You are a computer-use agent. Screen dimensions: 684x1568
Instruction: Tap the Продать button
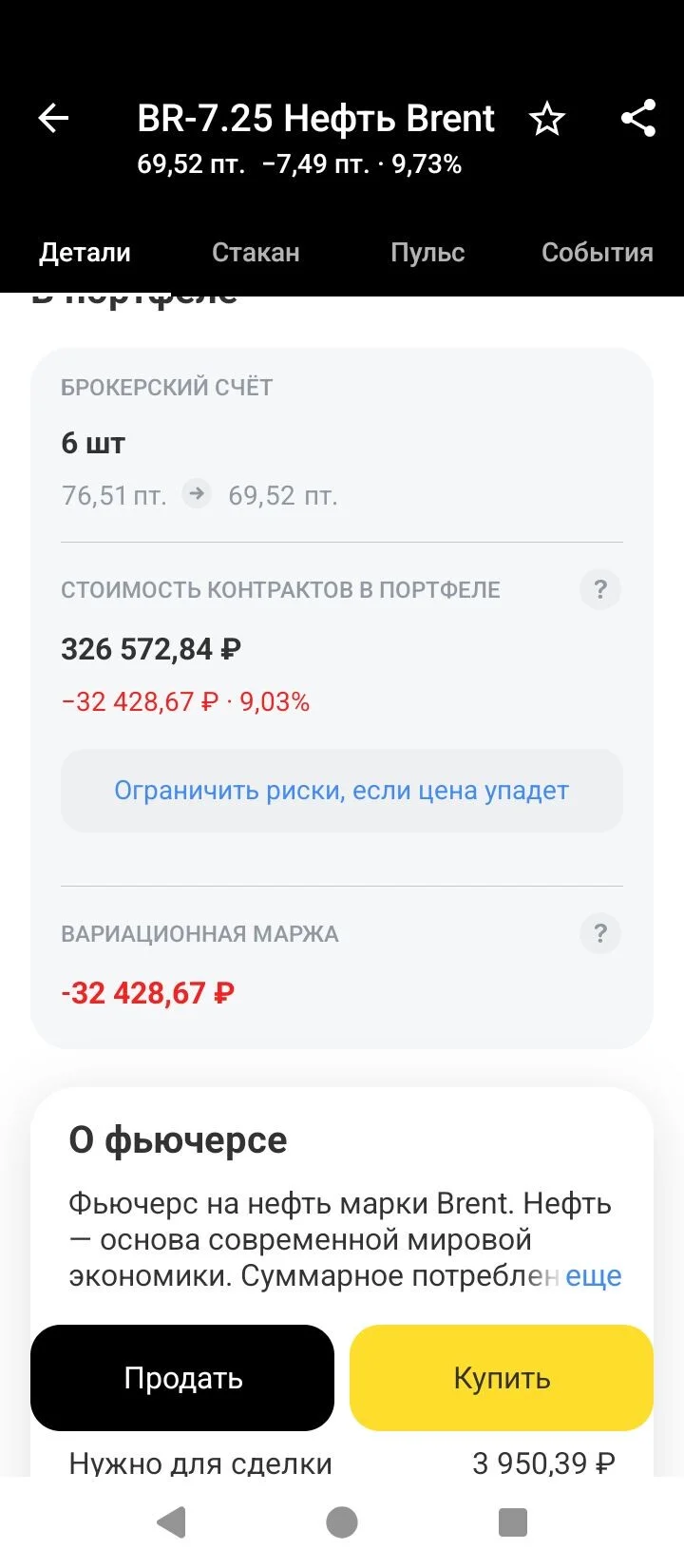click(x=182, y=1378)
